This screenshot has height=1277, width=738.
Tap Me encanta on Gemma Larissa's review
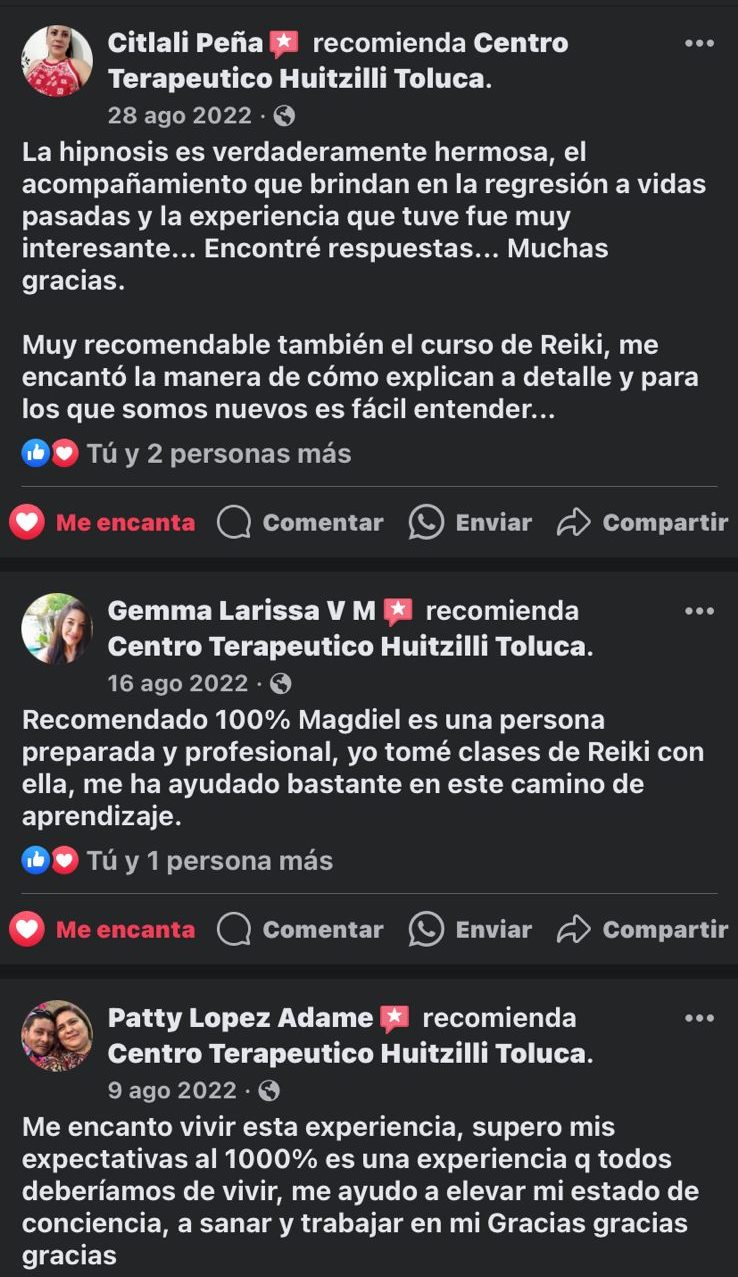[x=103, y=930]
